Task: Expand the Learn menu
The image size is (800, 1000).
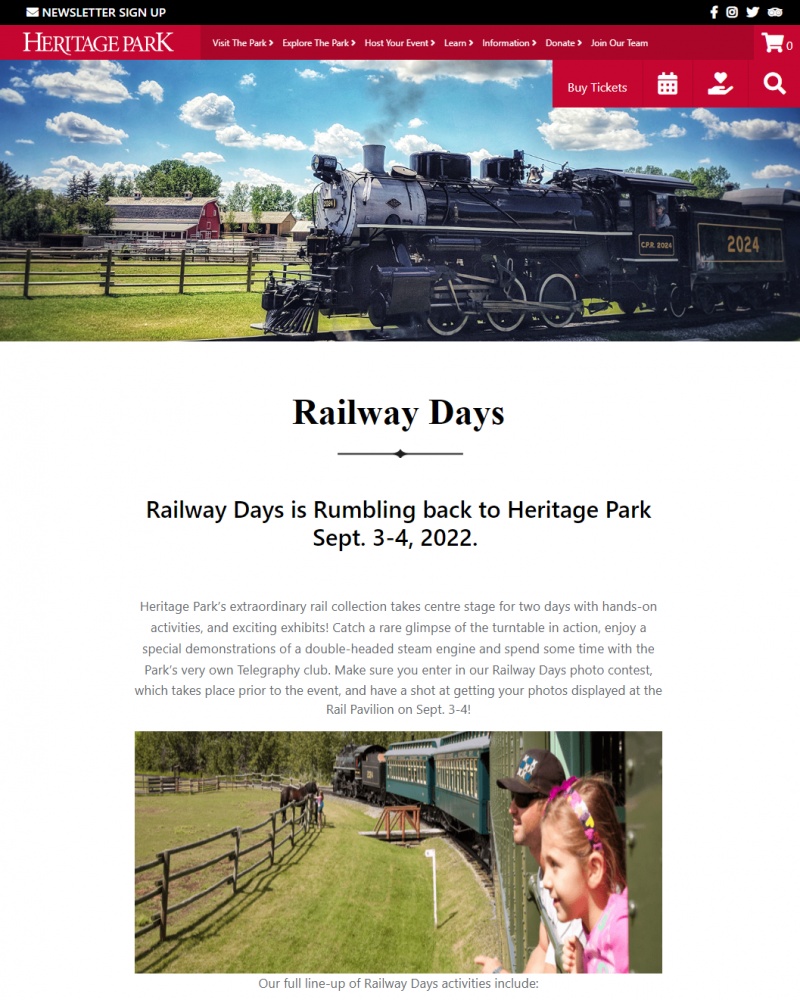Action: click(457, 43)
